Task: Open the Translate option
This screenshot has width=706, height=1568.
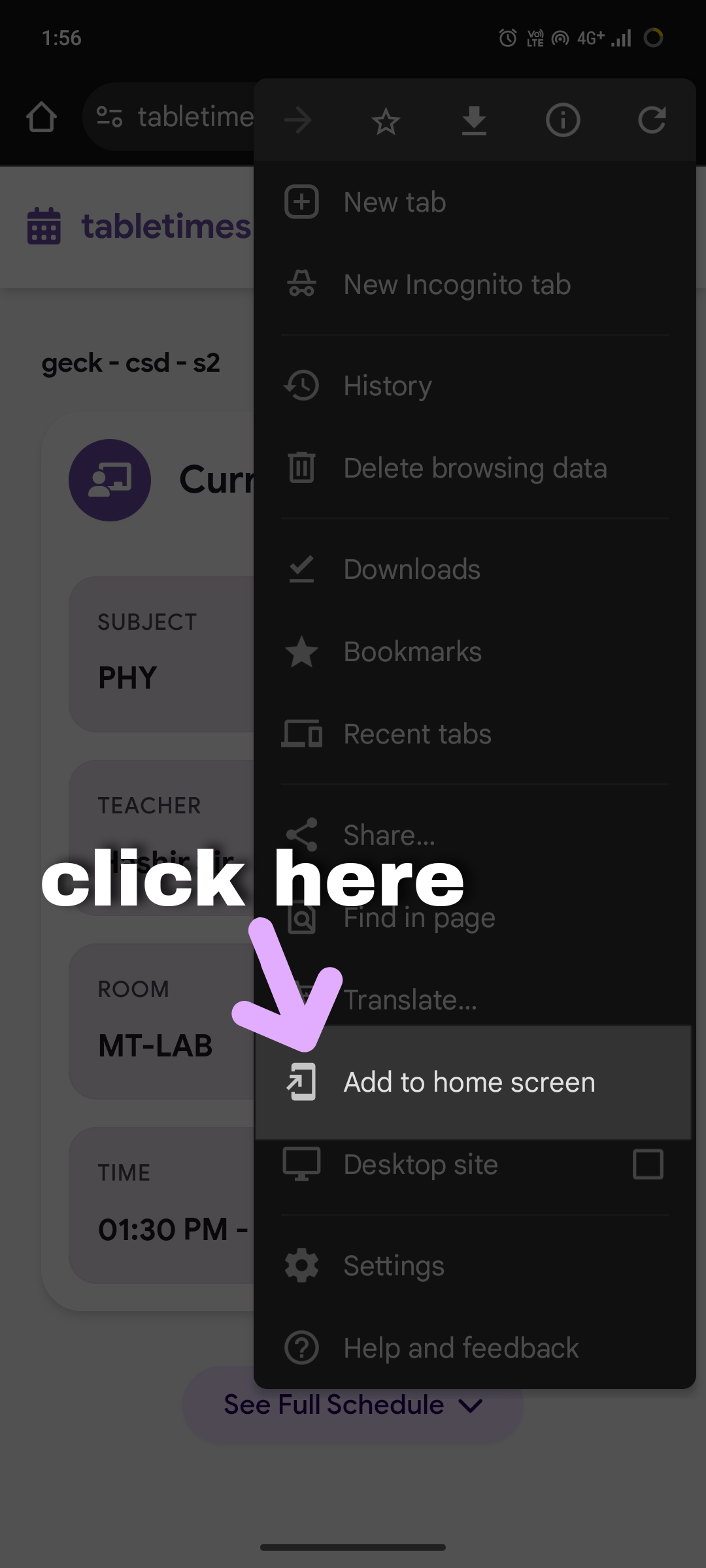Action: click(409, 998)
